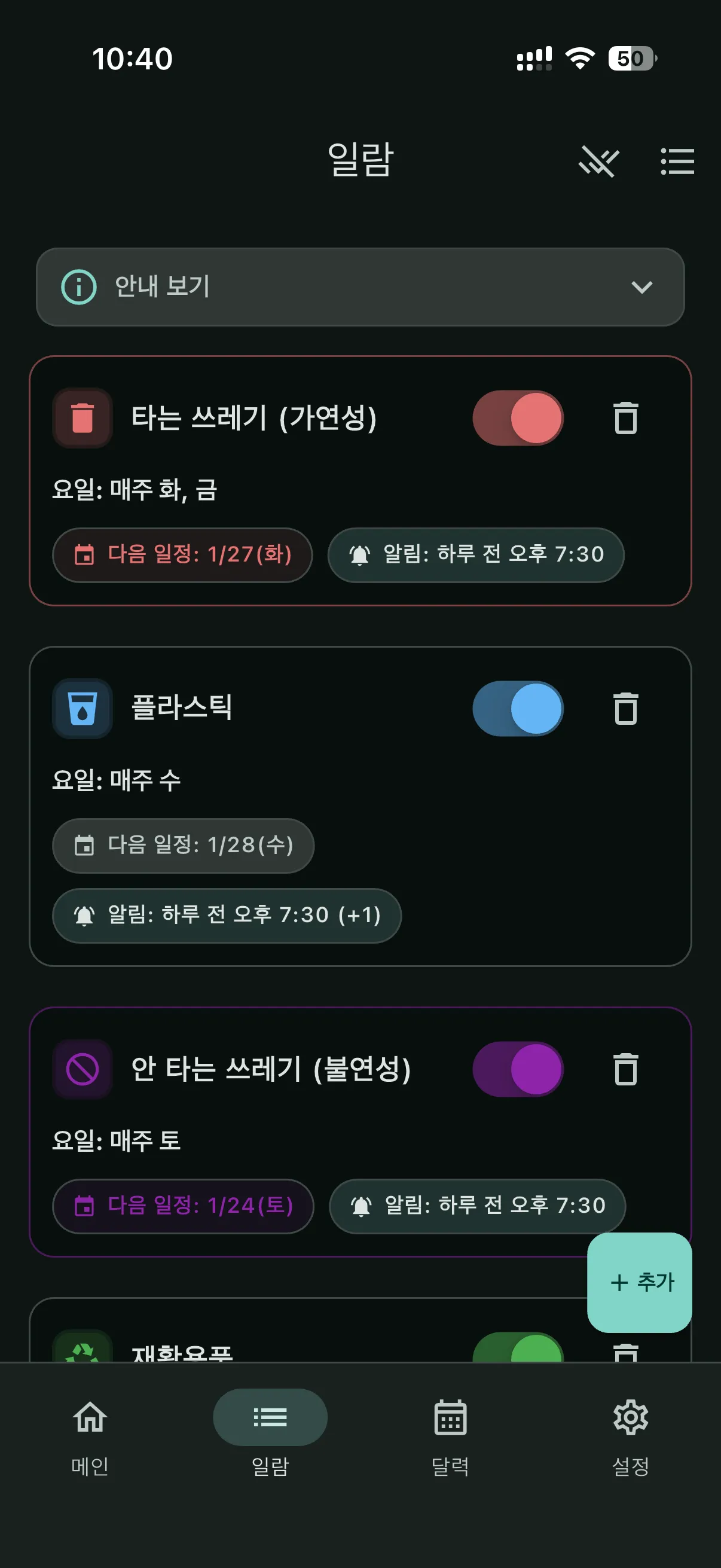Select the 플라스틱 water drop icon
721x1568 pixels.
coord(82,709)
